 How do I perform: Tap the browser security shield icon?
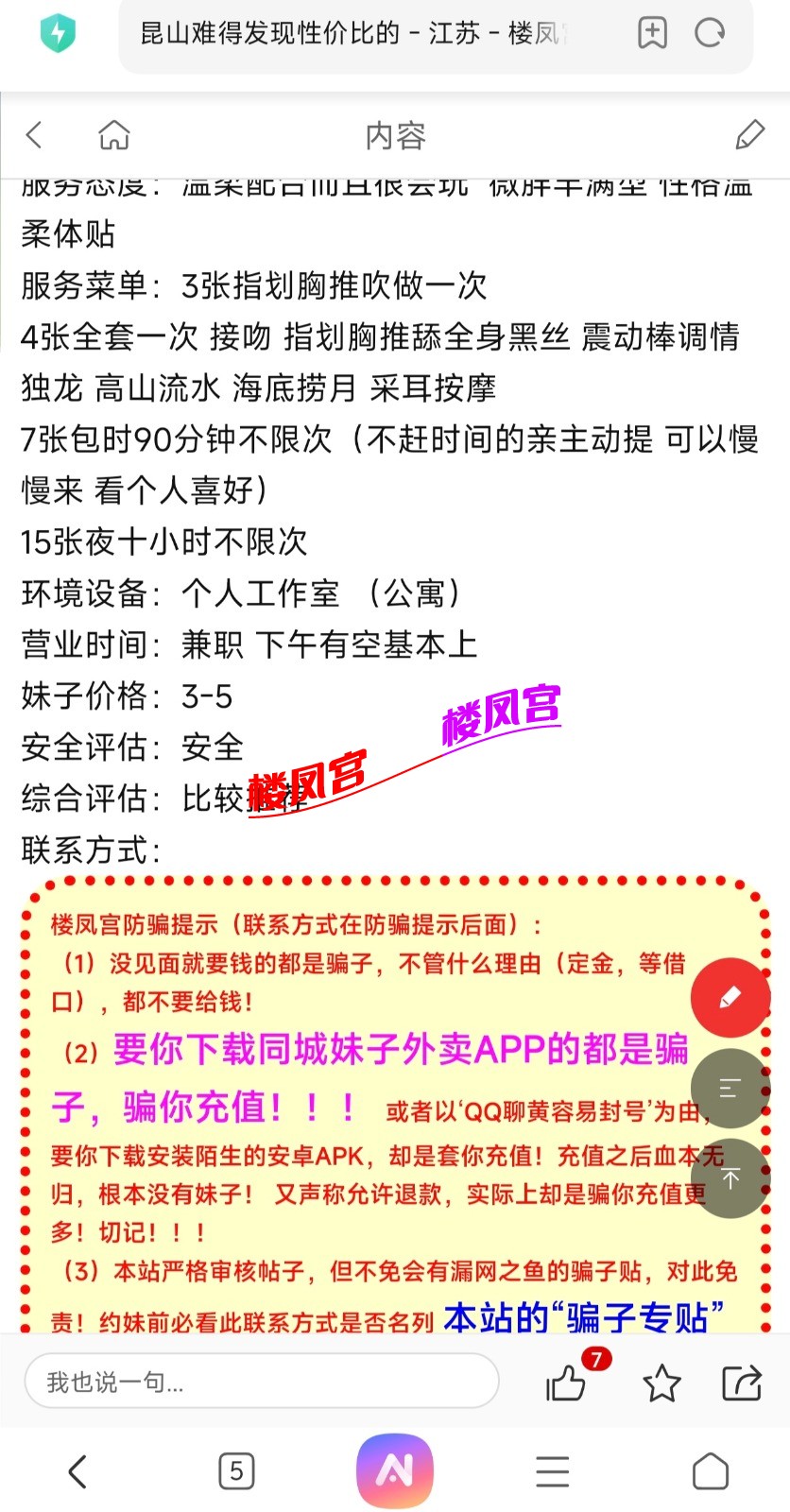pyautogui.click(x=59, y=33)
